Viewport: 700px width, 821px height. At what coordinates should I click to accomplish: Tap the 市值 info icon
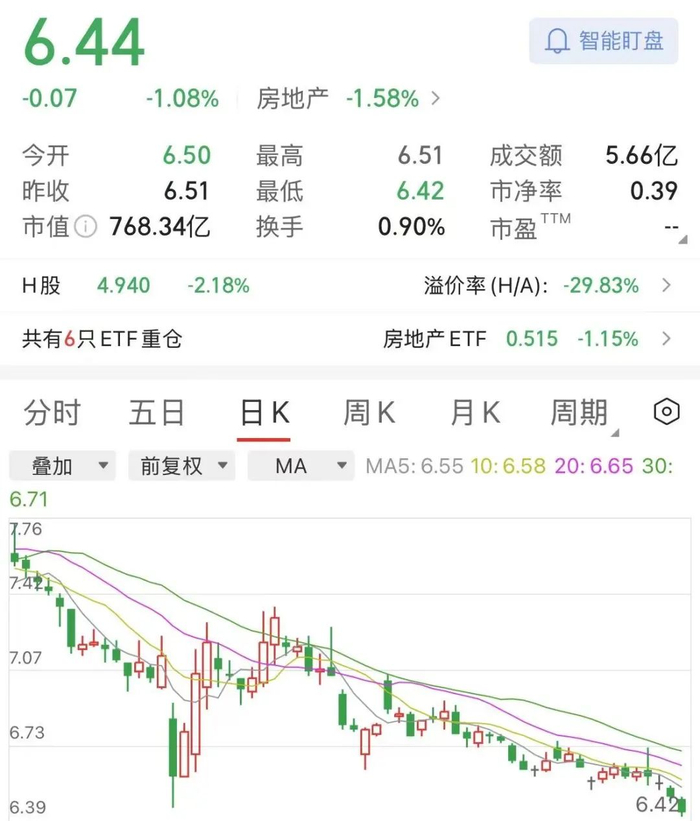86,227
